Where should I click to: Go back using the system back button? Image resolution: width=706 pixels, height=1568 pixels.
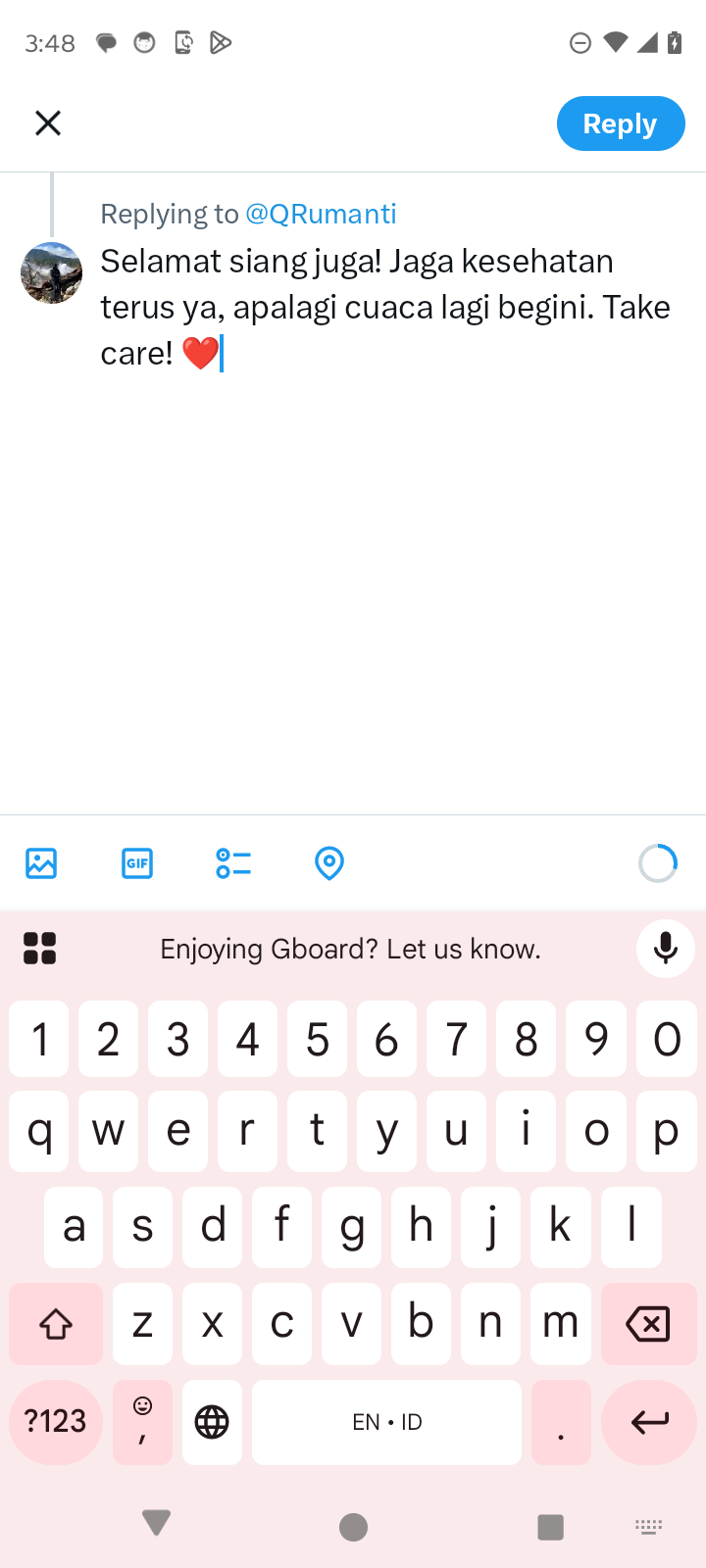tap(157, 1524)
